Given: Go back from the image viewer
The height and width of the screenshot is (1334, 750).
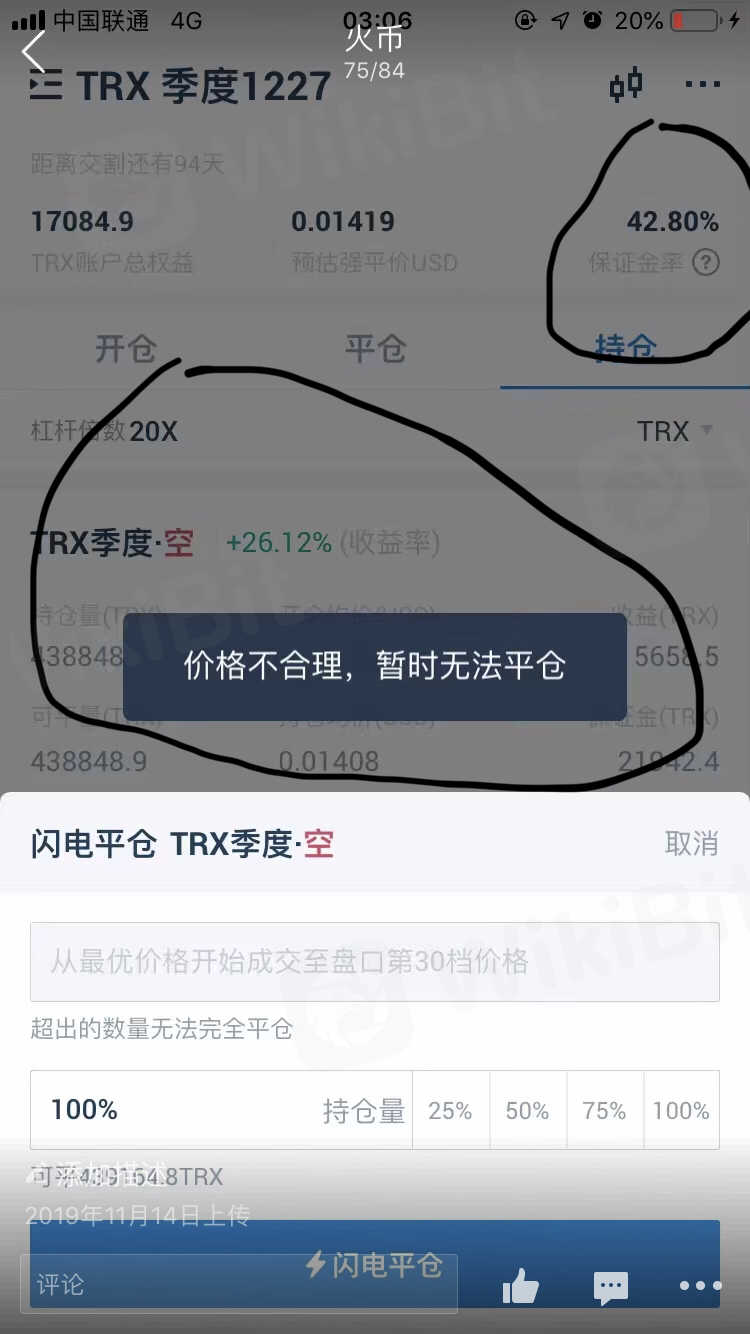Looking at the screenshot, I should [34, 52].
